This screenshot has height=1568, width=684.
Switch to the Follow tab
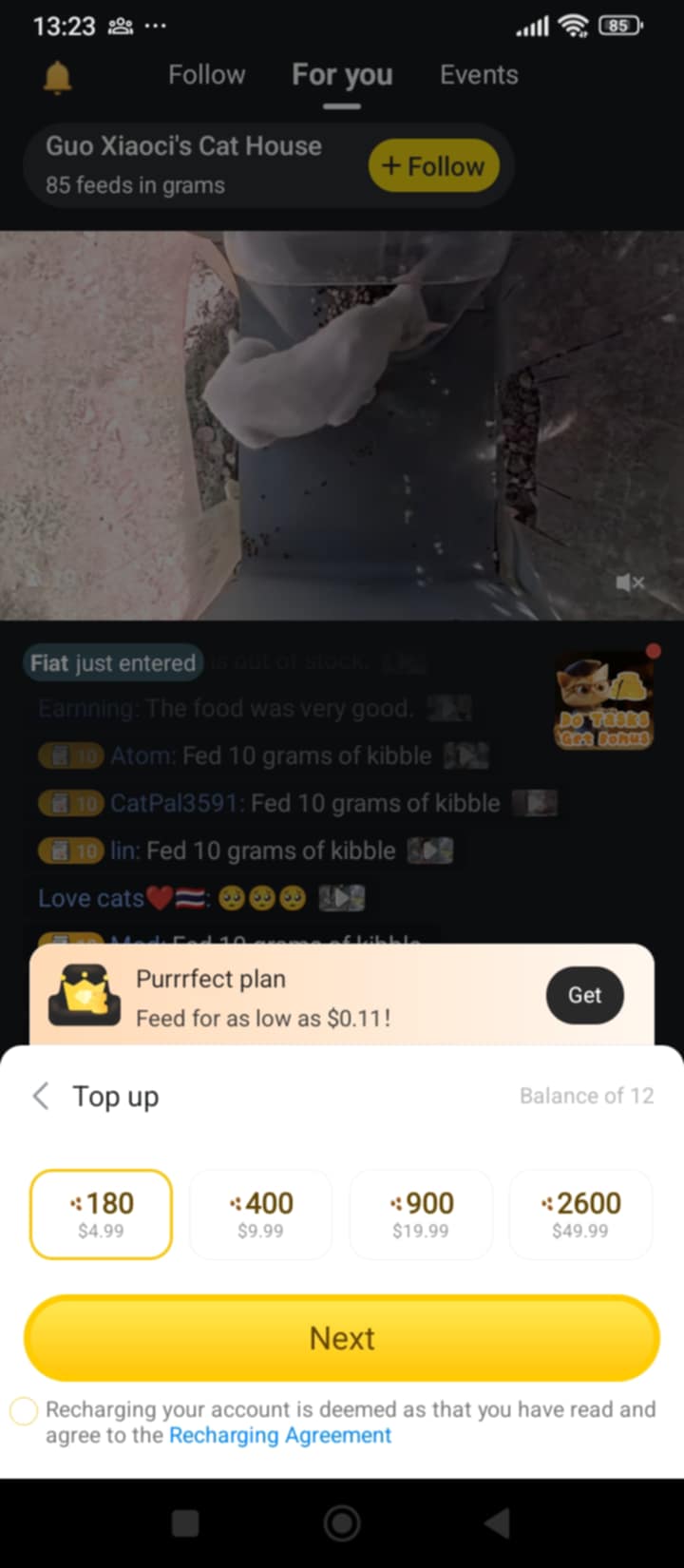point(206,75)
